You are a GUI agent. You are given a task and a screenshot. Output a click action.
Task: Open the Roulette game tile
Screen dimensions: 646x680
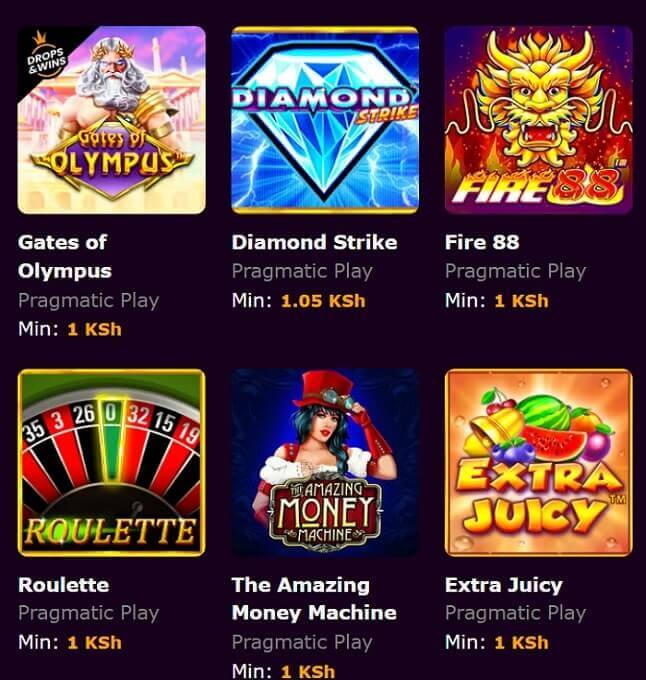tap(111, 462)
